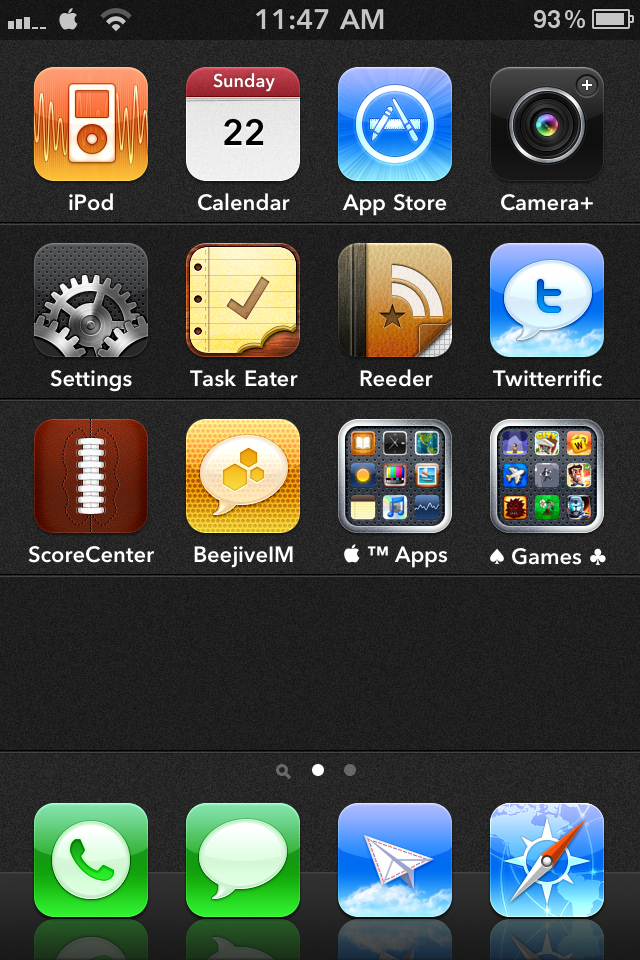Image resolution: width=640 pixels, height=960 pixels.
Task: Open Twitterrific
Action: pyautogui.click(x=547, y=300)
